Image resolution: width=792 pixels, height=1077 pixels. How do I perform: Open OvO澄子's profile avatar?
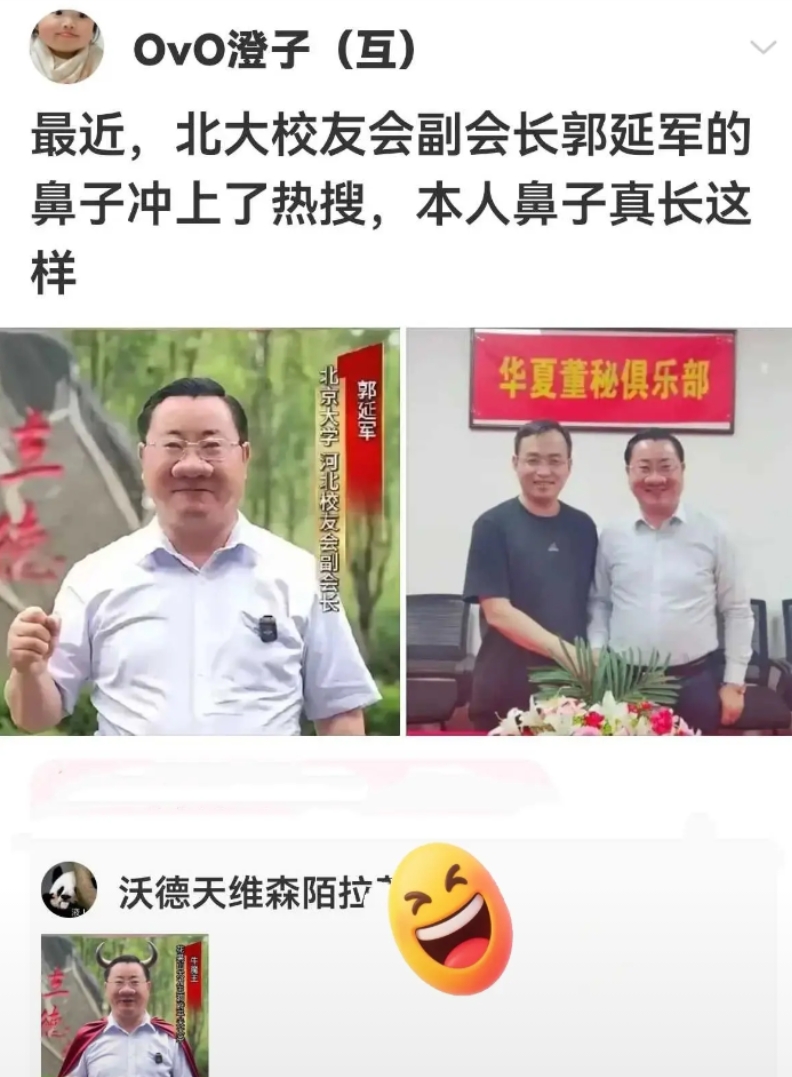click(64, 45)
